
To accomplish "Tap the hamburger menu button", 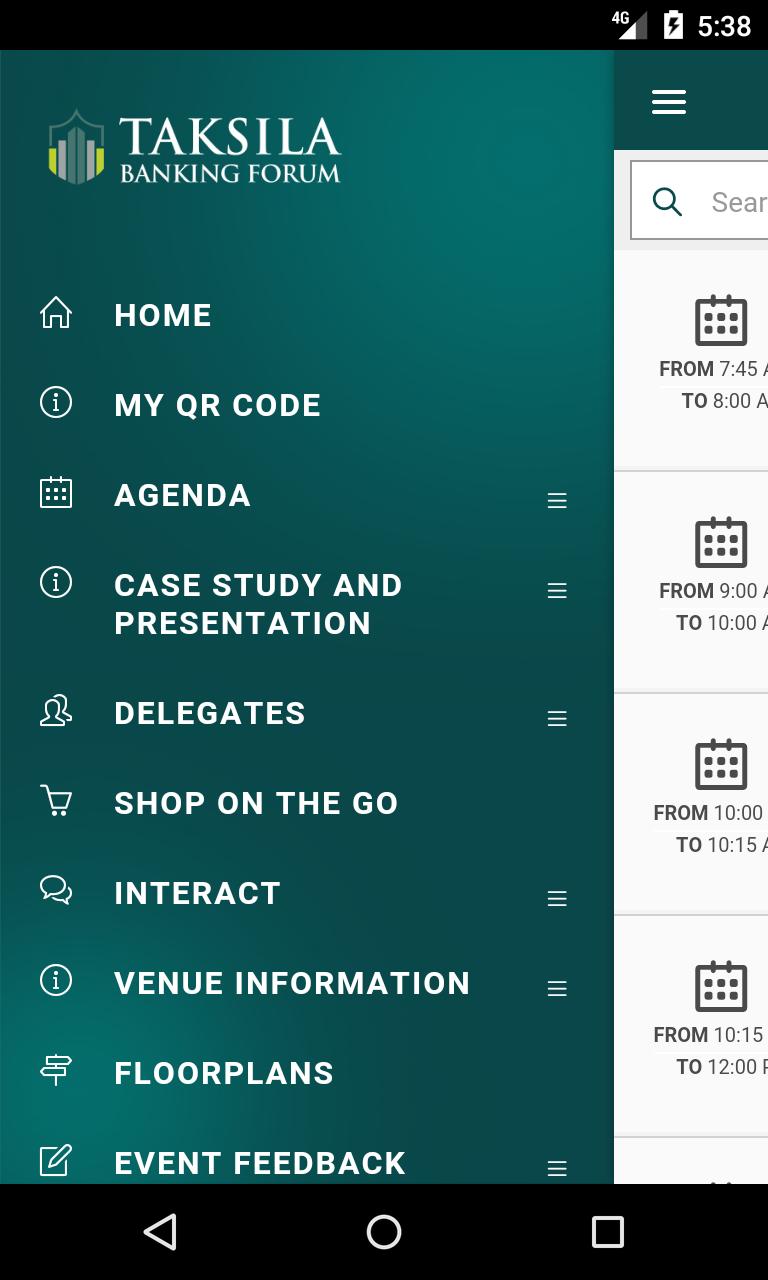I will click(669, 102).
